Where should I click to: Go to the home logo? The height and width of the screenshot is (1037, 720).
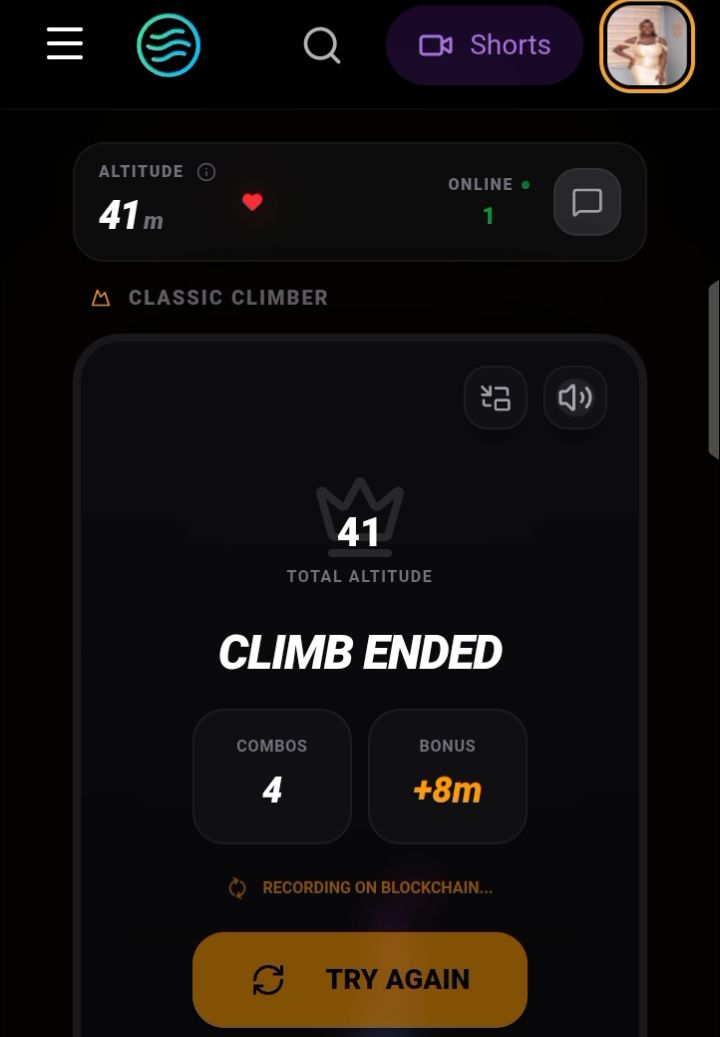click(x=168, y=45)
